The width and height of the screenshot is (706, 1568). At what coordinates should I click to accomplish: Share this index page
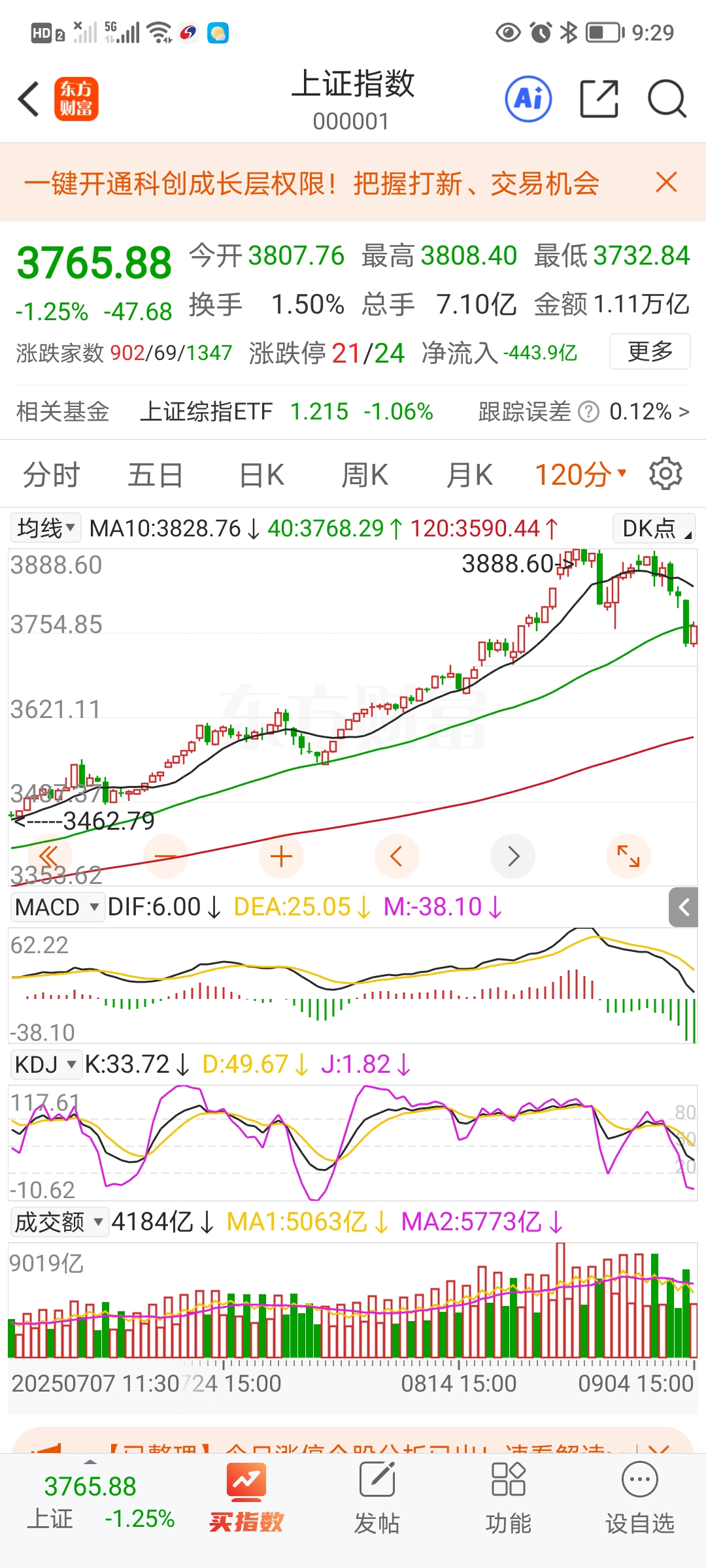(x=599, y=99)
